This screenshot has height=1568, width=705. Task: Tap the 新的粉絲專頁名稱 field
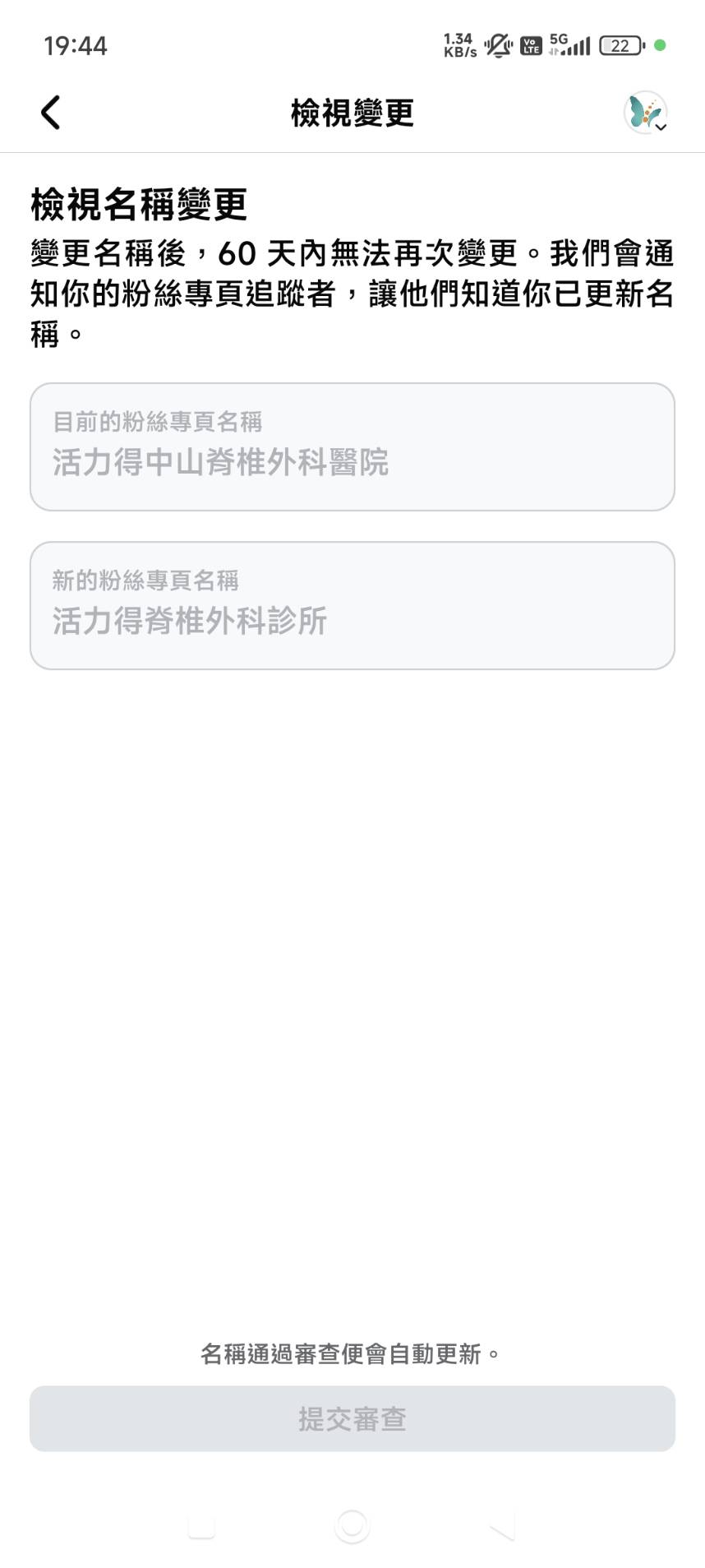[352, 605]
